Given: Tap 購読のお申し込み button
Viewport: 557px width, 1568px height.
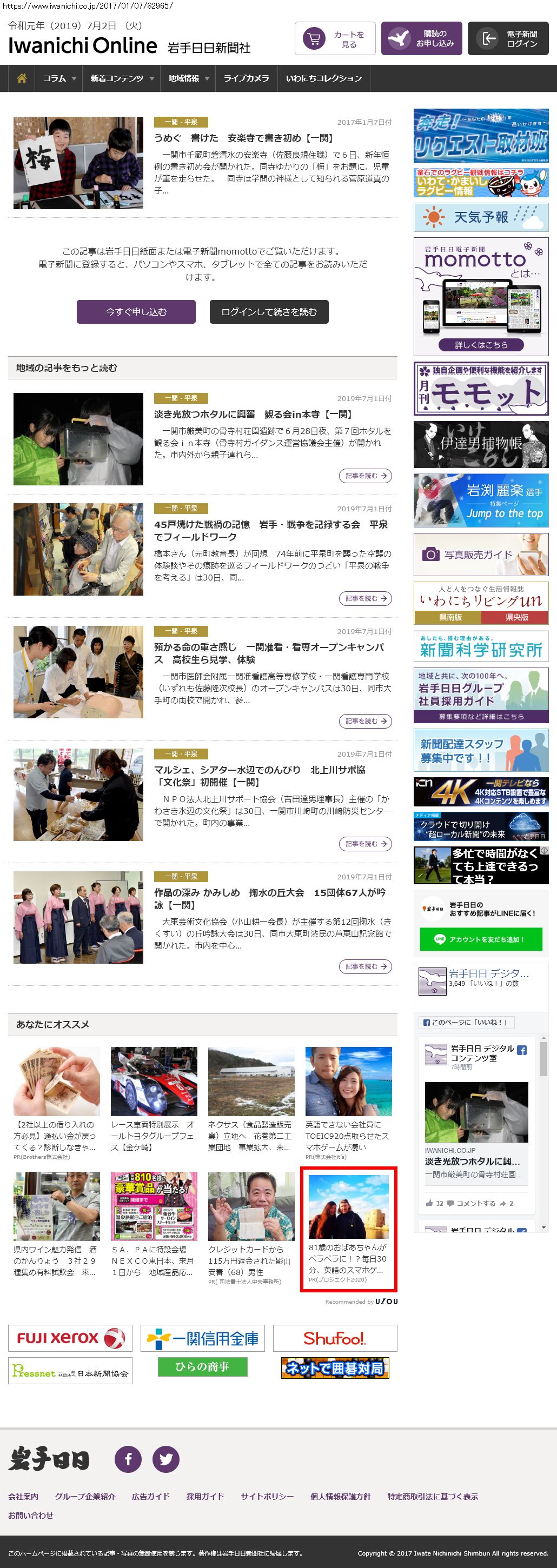Looking at the screenshot, I should click(x=422, y=39).
